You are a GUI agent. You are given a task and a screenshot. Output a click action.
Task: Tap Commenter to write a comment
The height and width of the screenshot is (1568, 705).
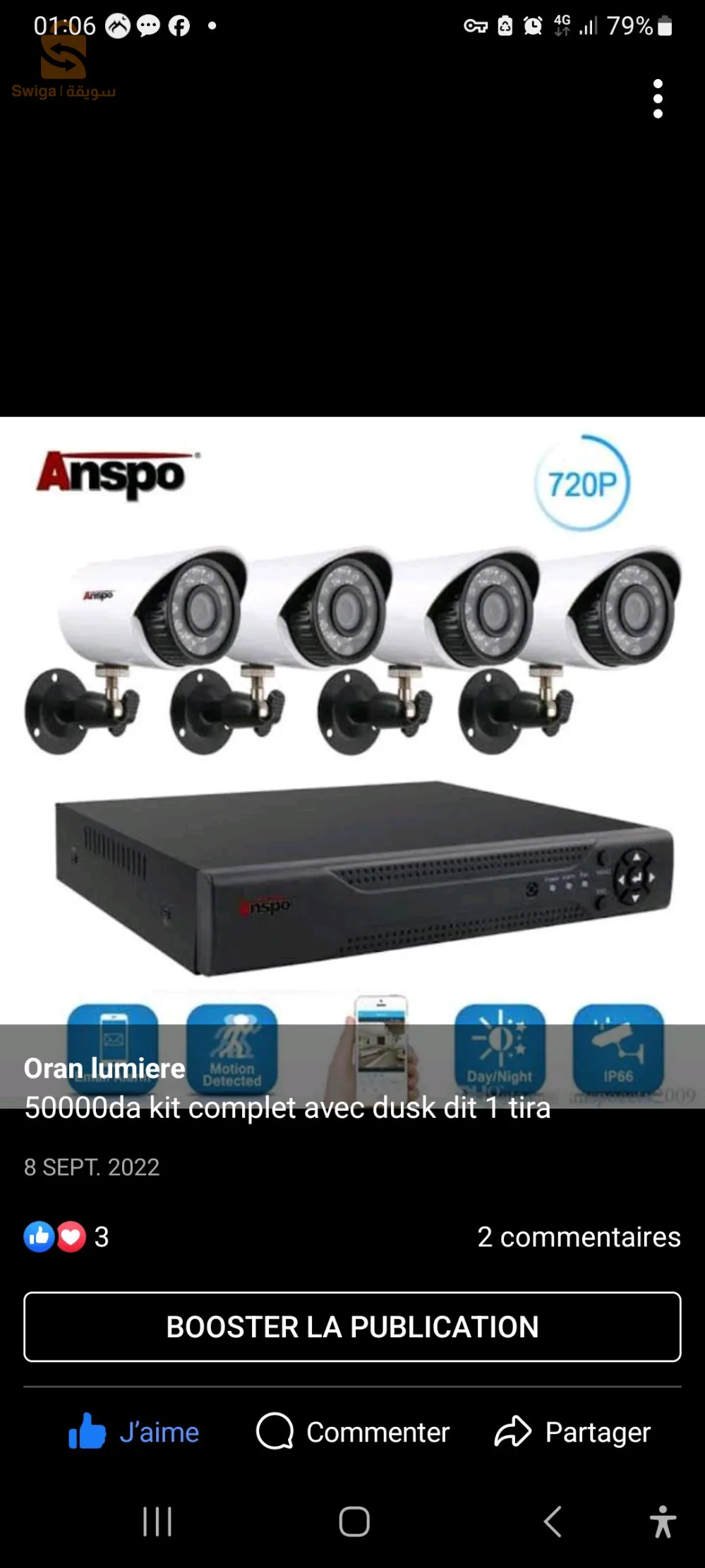point(353,1433)
